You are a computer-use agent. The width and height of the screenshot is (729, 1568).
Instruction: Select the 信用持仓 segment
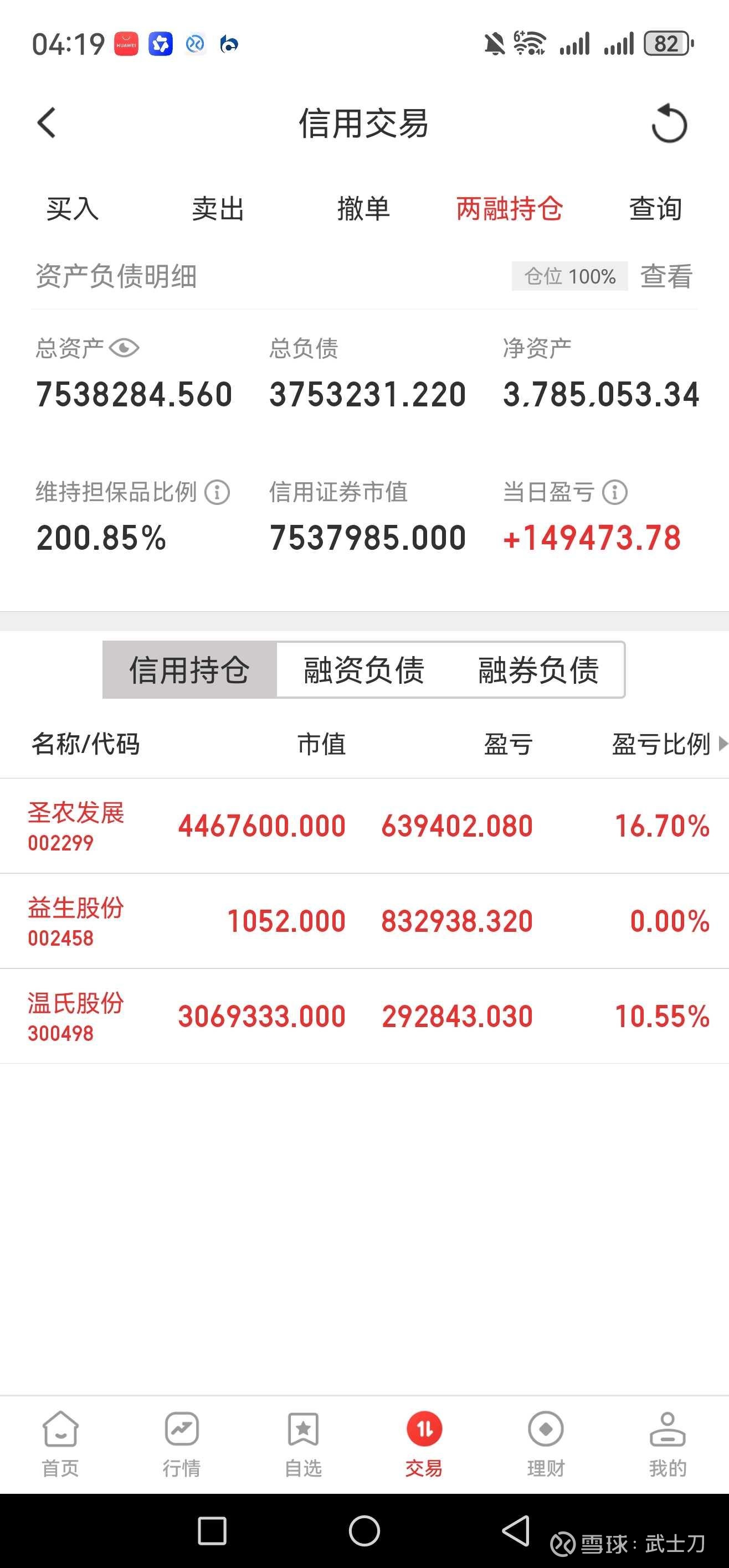tap(189, 669)
